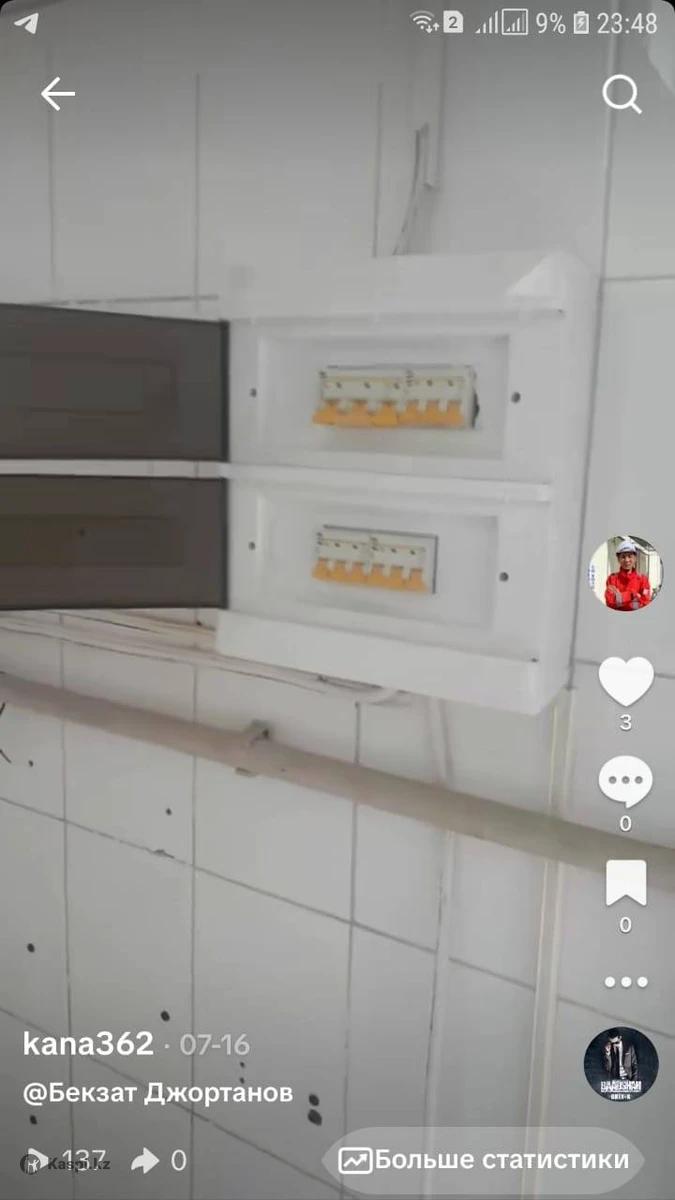
Task: Like this video with the heart
Action: coord(626,681)
